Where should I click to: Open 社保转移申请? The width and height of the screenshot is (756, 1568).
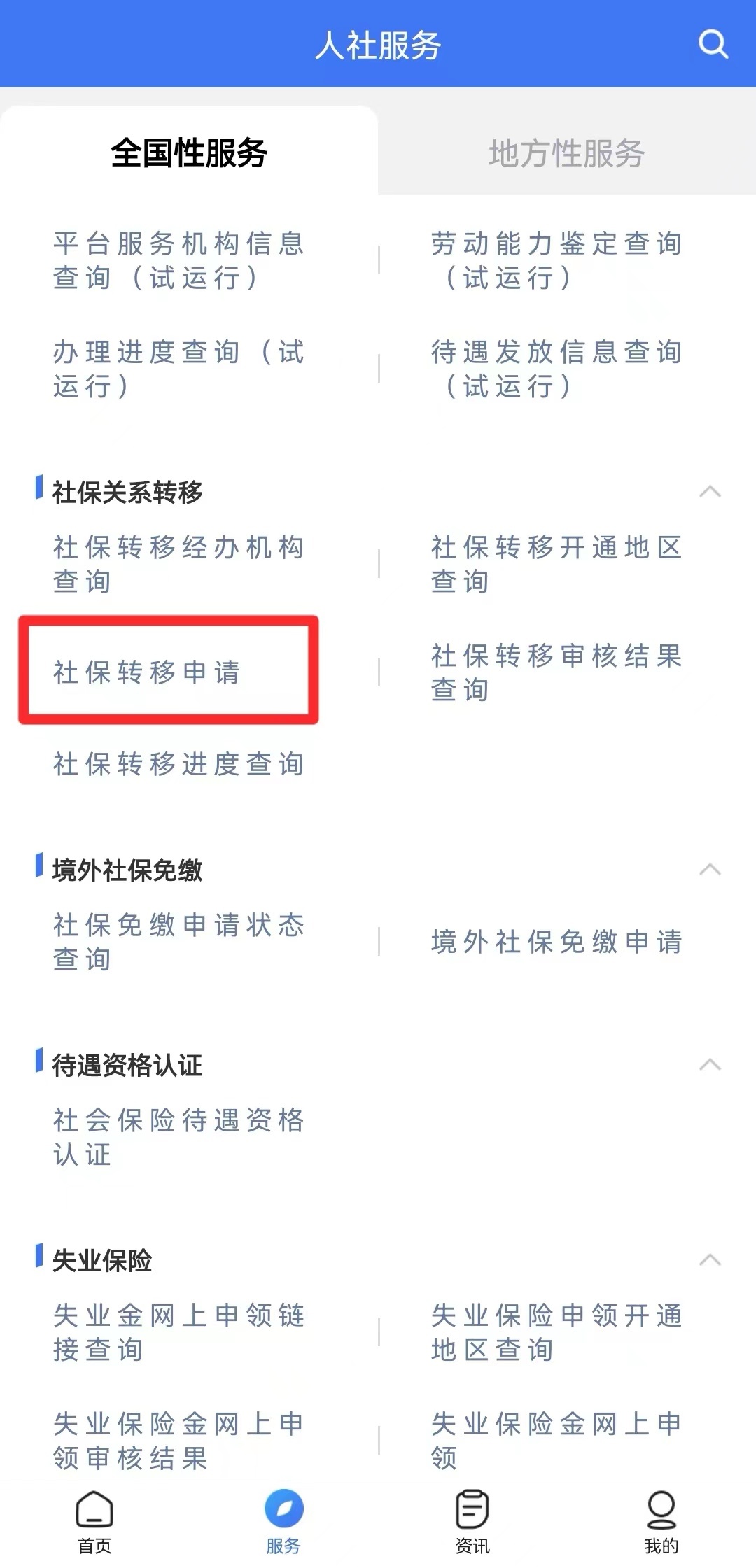147,672
